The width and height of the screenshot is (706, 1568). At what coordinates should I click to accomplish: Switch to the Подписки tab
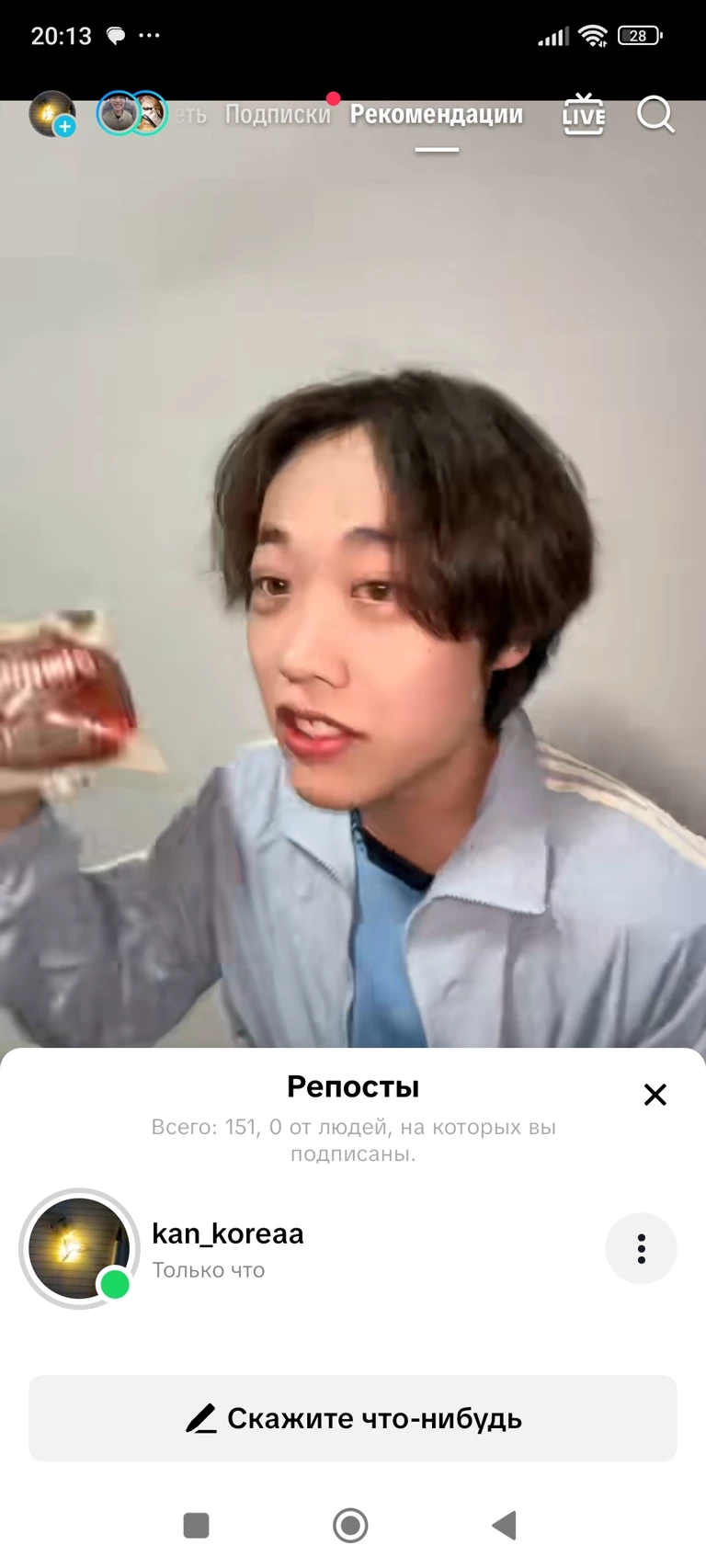(277, 115)
